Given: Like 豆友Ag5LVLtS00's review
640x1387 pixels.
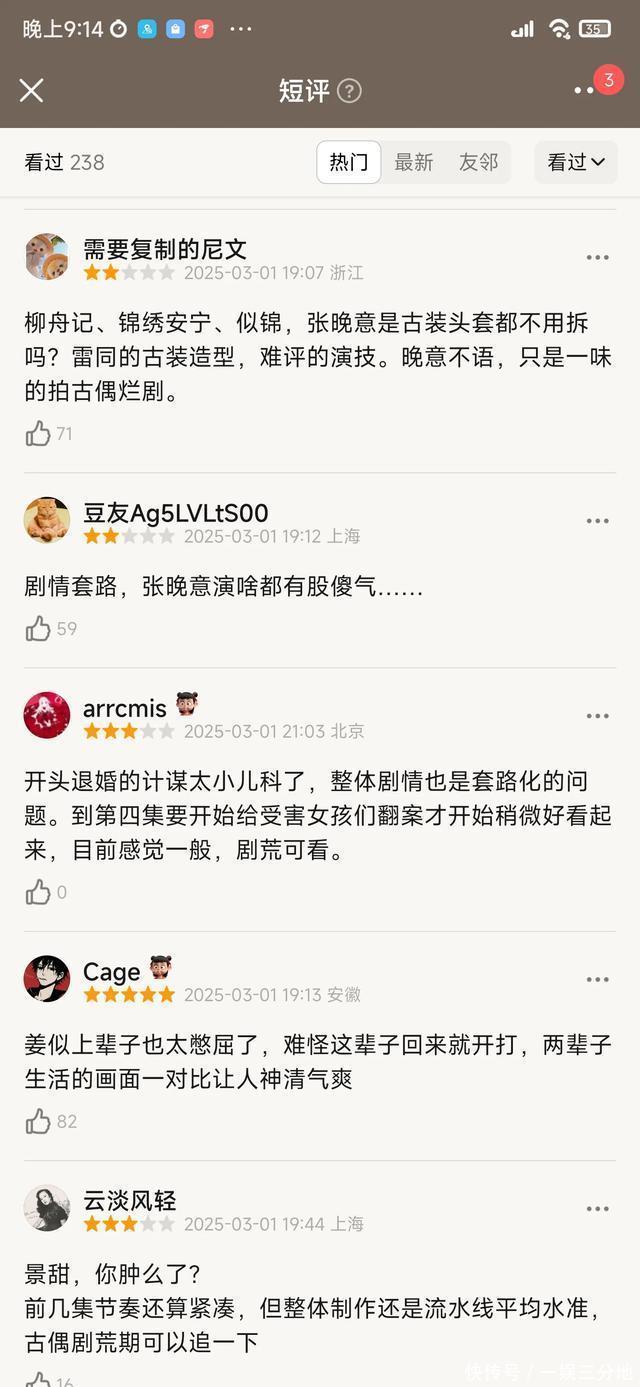Looking at the screenshot, I should point(39,628).
